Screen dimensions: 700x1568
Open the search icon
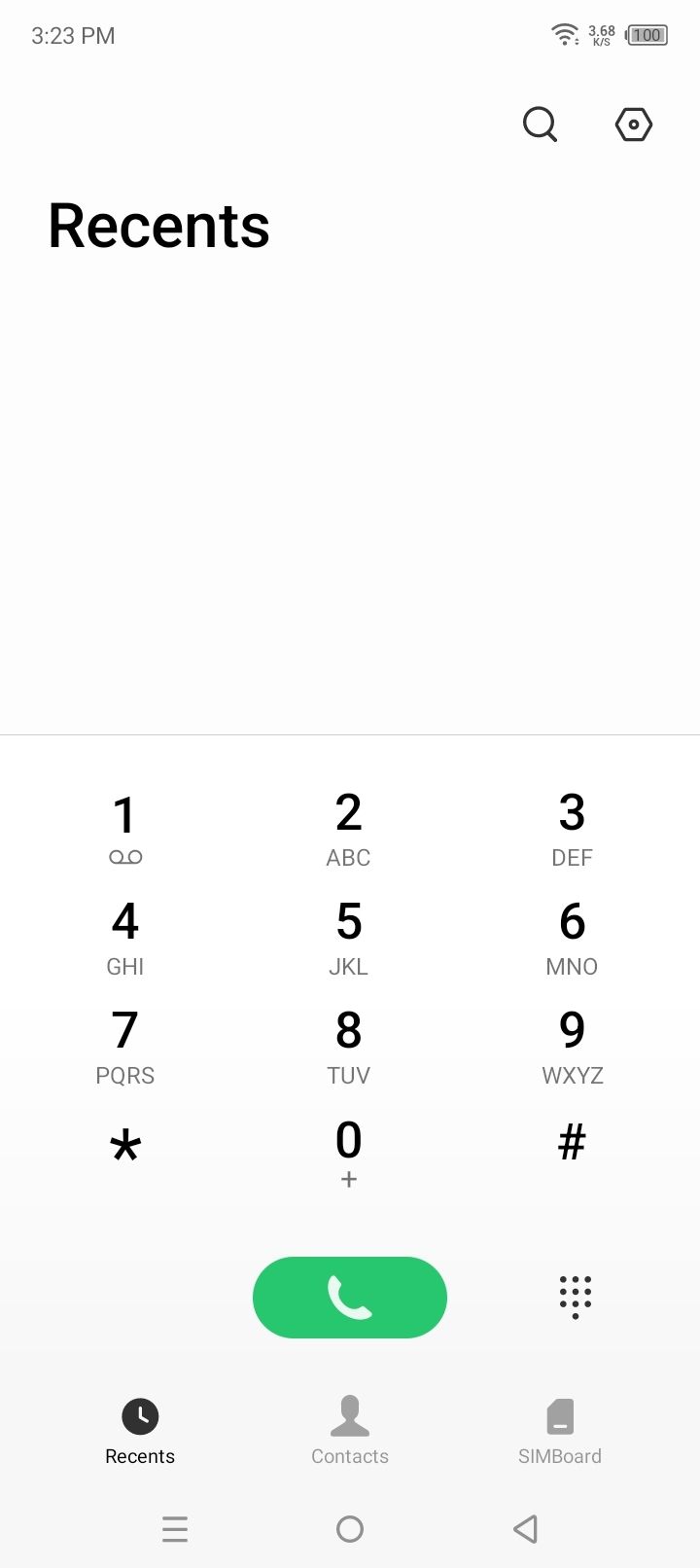pyautogui.click(x=540, y=125)
